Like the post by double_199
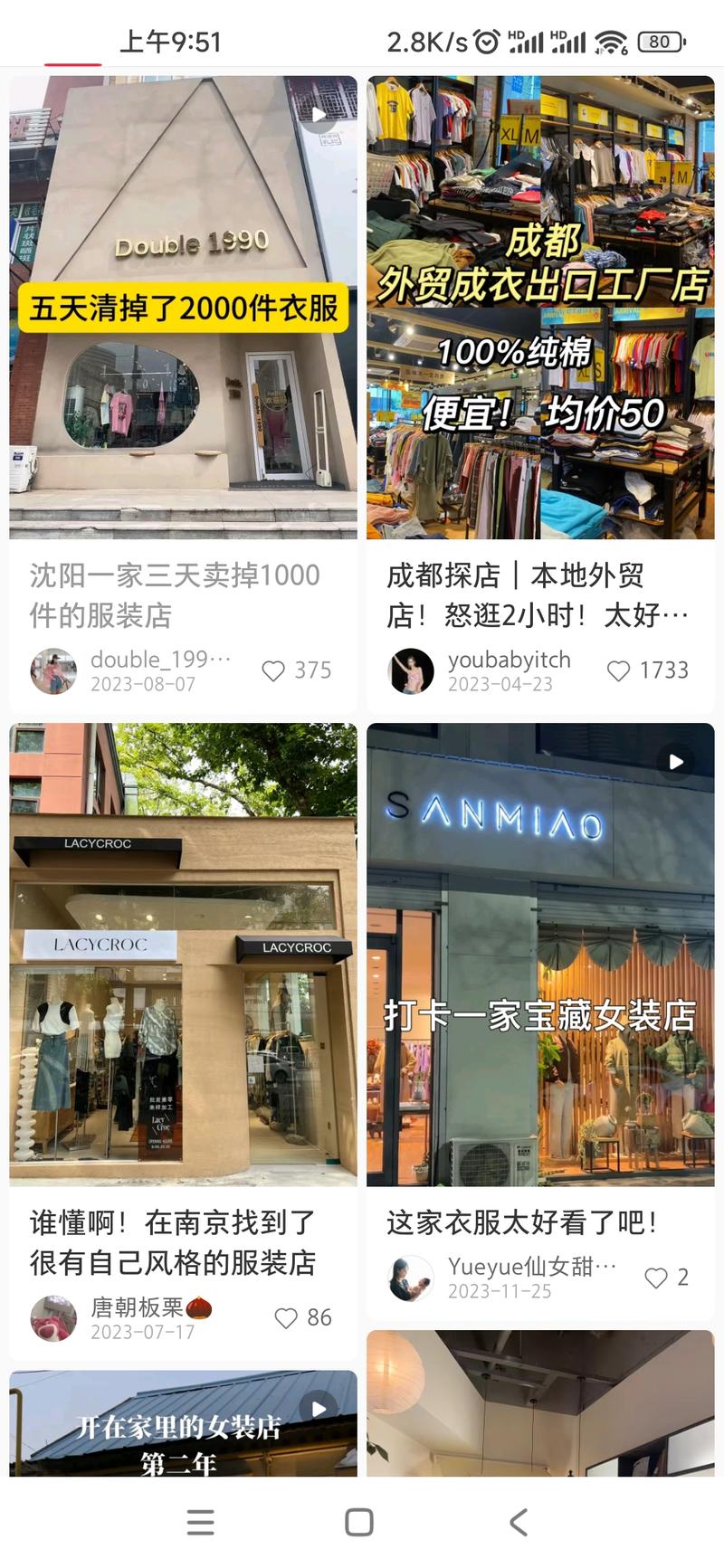The image size is (724, 1568). (x=273, y=670)
